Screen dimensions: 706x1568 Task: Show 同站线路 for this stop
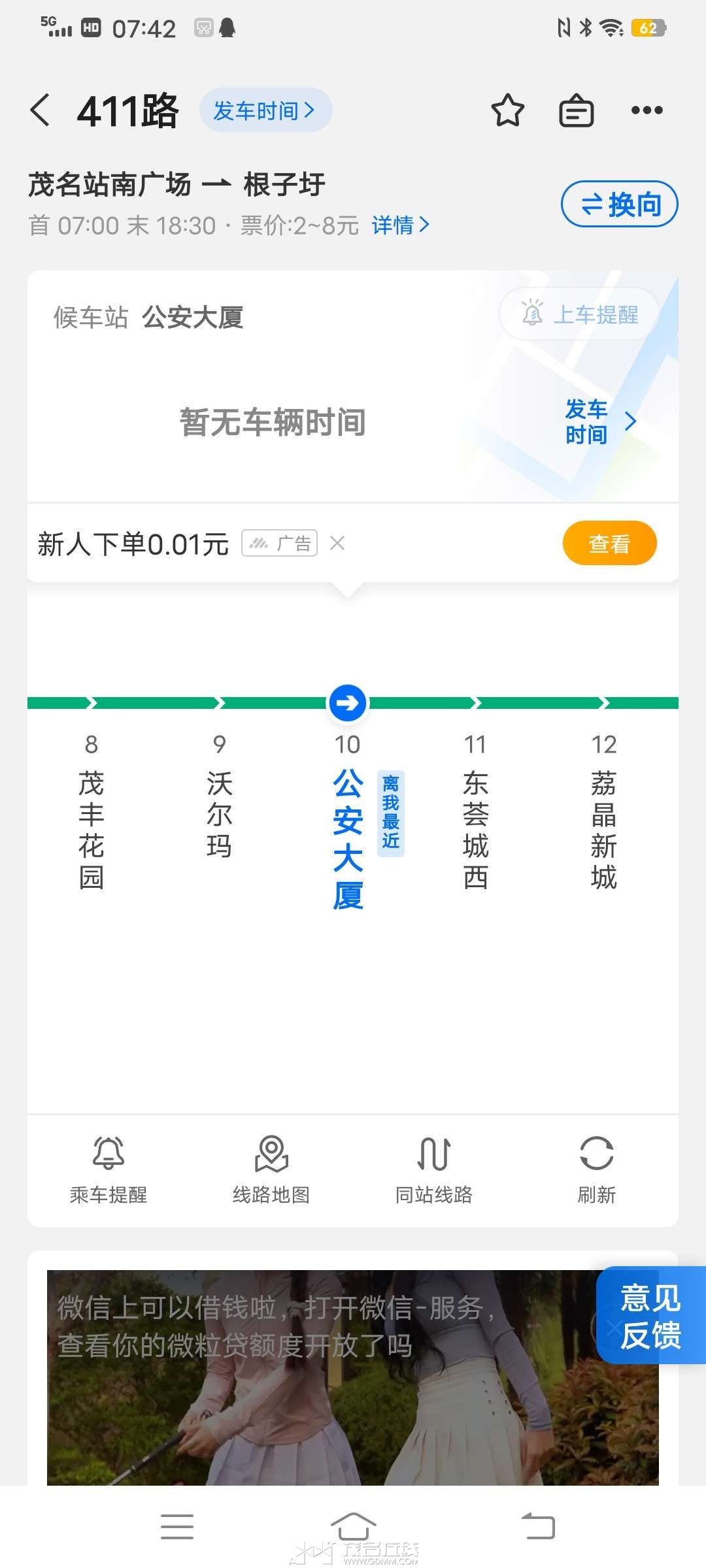pyautogui.click(x=433, y=1169)
